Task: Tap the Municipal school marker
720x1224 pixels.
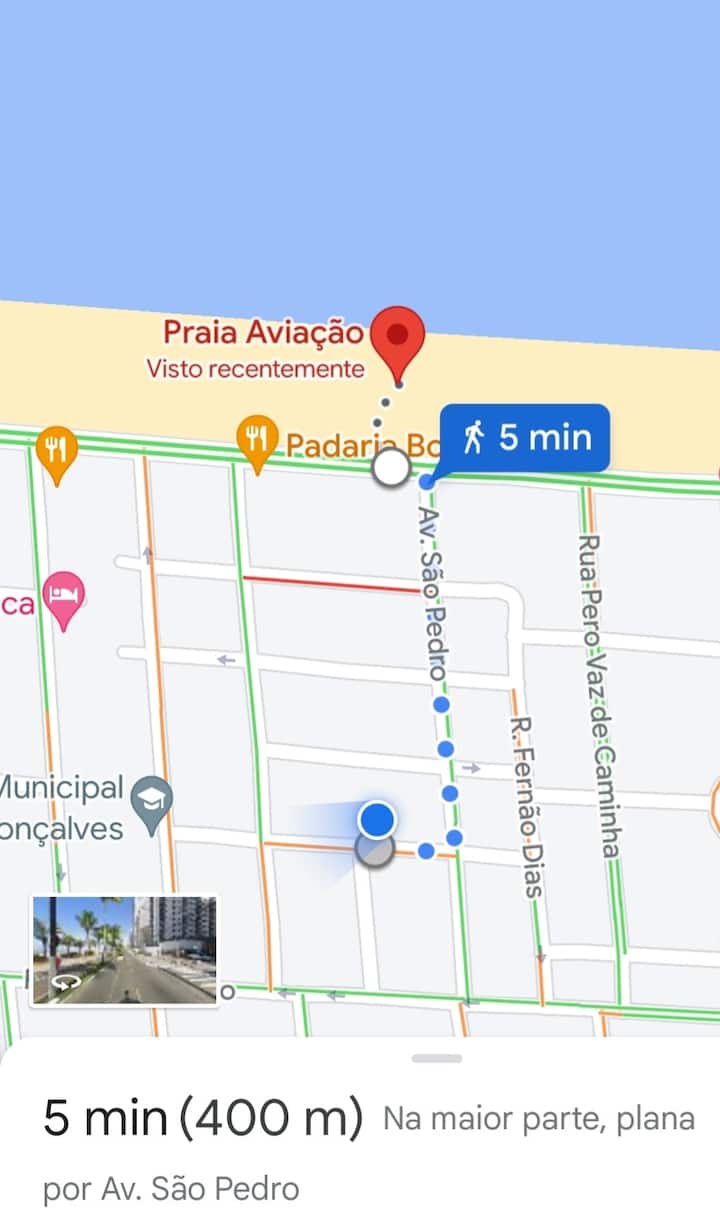Action: pos(152,800)
